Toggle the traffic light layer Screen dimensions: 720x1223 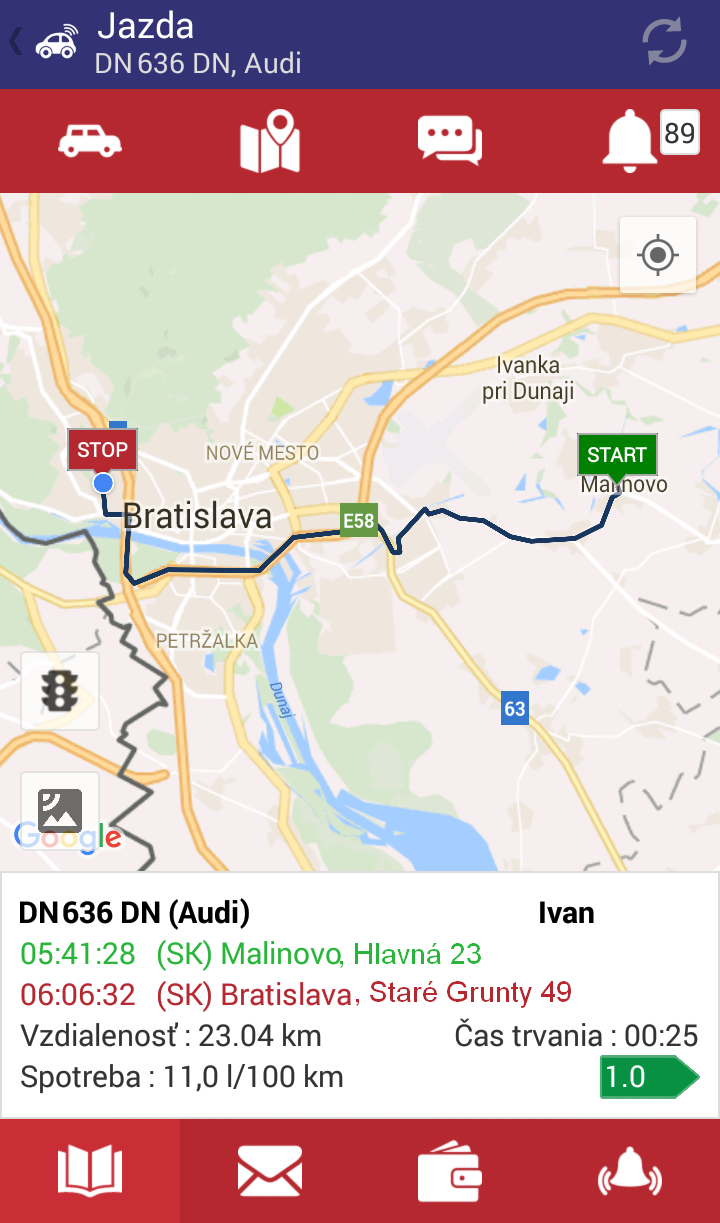pos(60,691)
